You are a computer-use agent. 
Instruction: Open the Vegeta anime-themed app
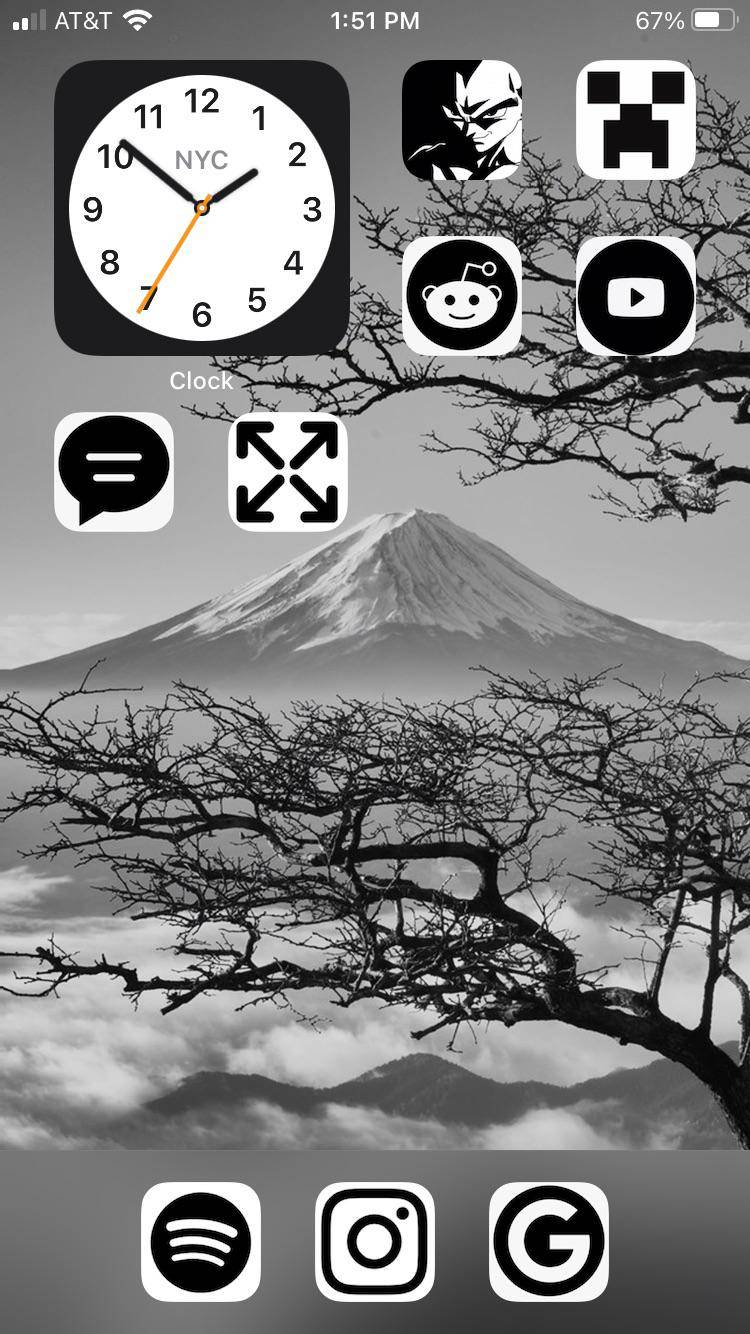tap(462, 119)
